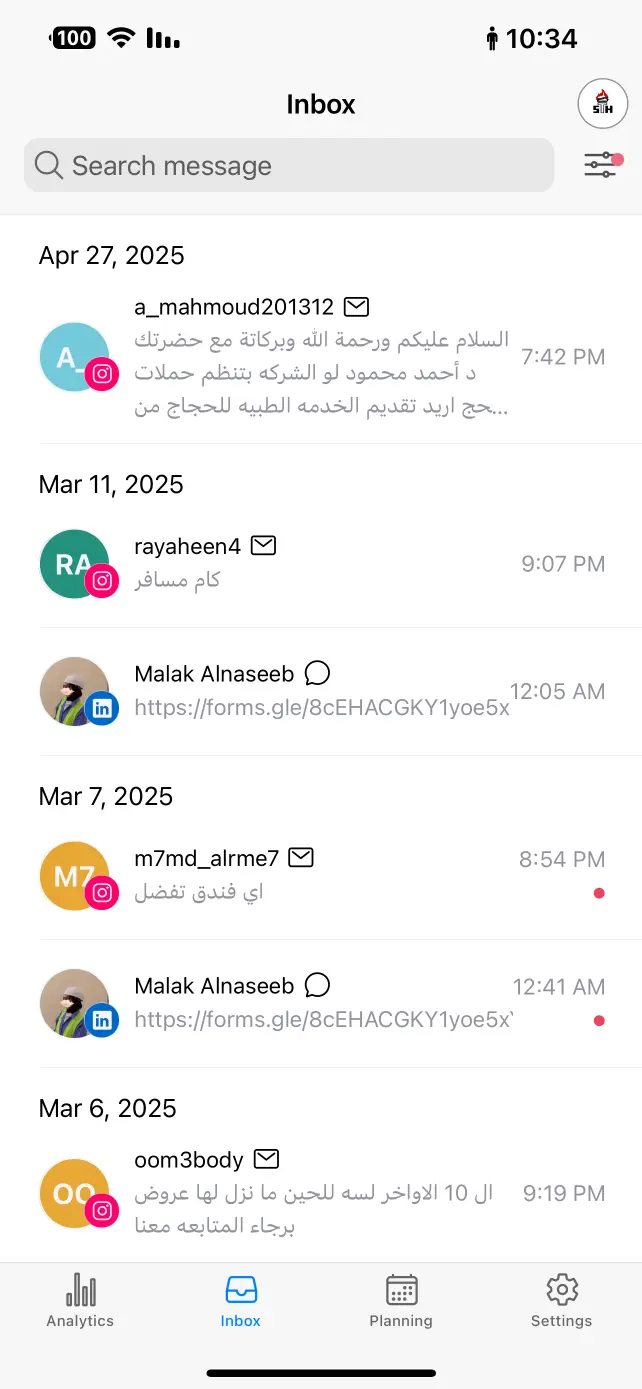Open the Settings tab
Screen dimensions: 642x1389
pos(562,1300)
